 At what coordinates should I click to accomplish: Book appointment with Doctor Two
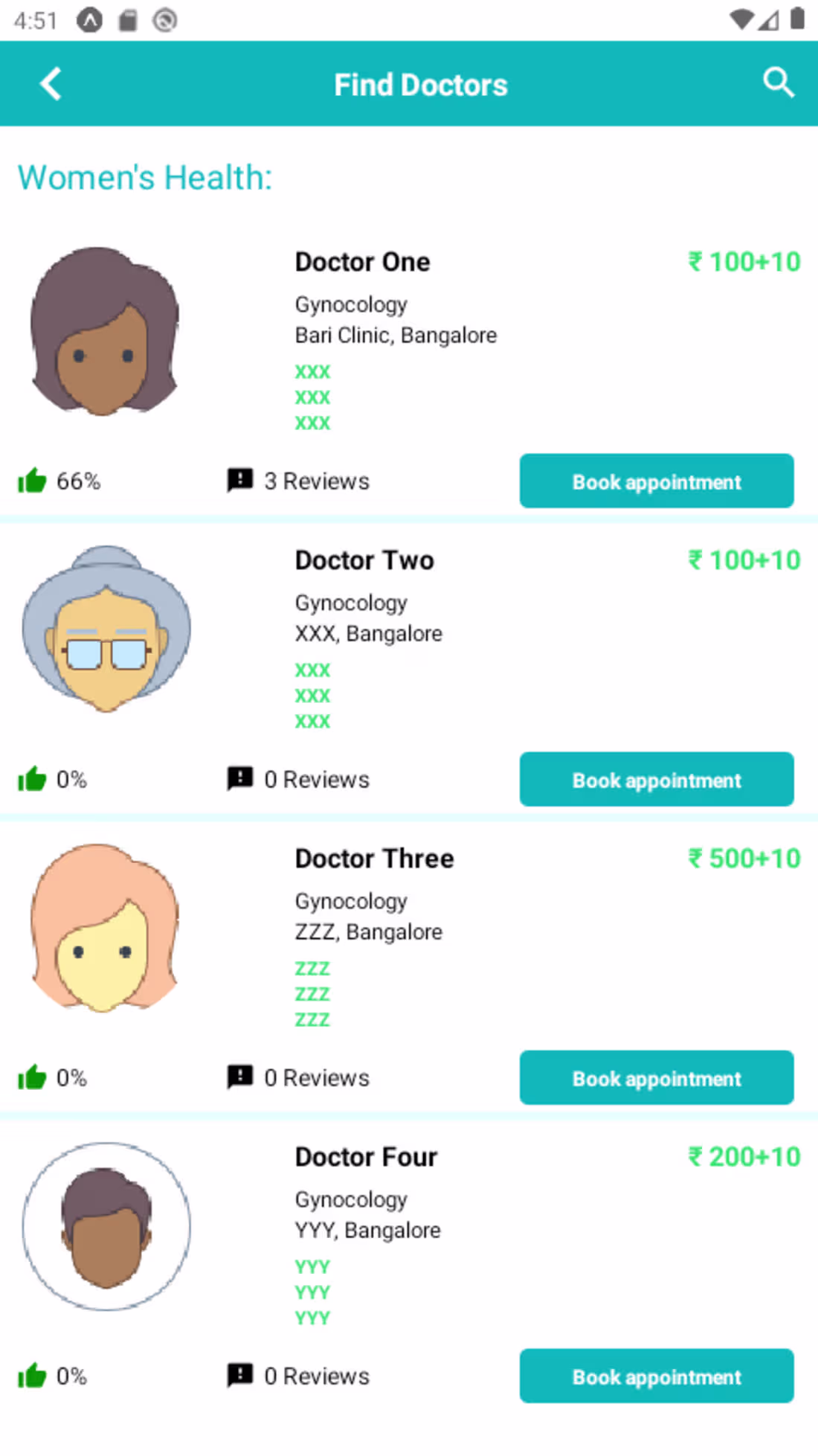coord(656,780)
